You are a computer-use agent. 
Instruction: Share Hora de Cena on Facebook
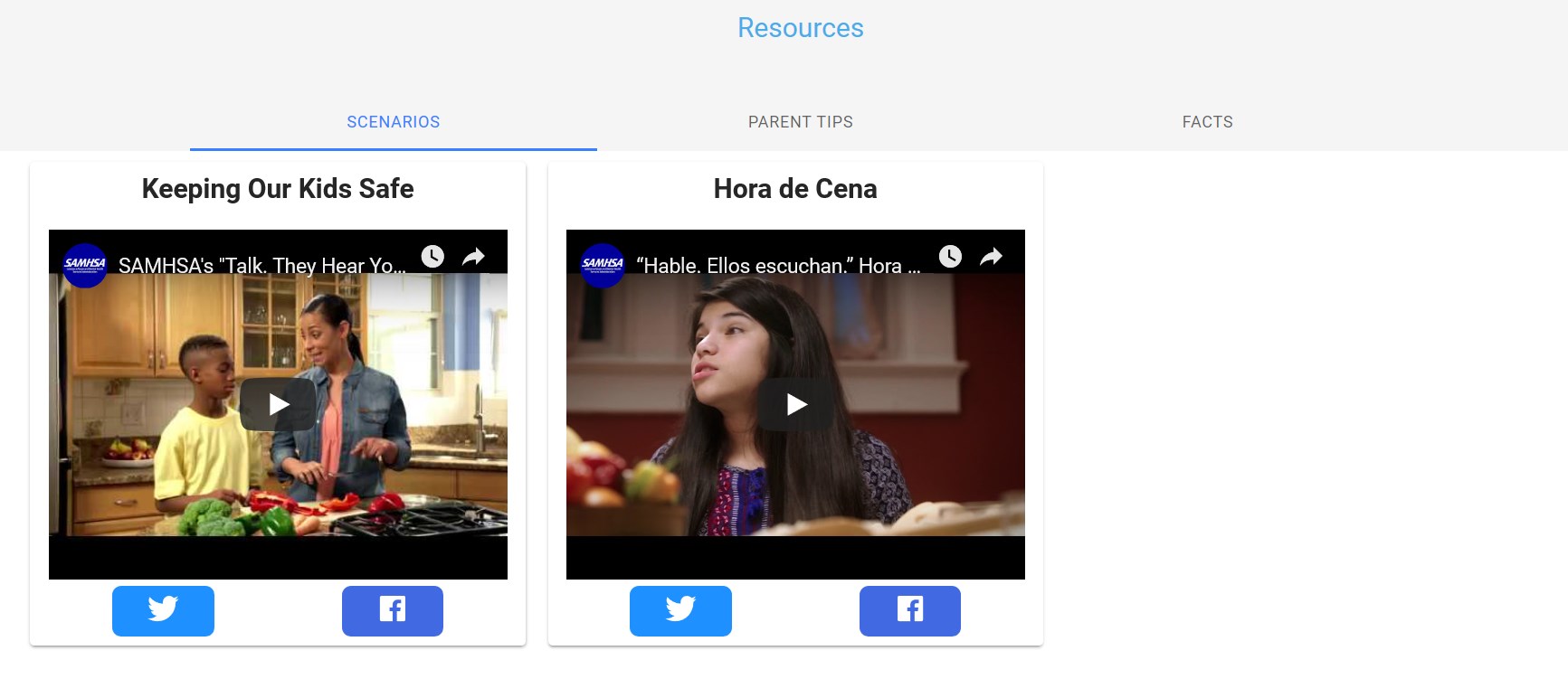tap(909, 610)
